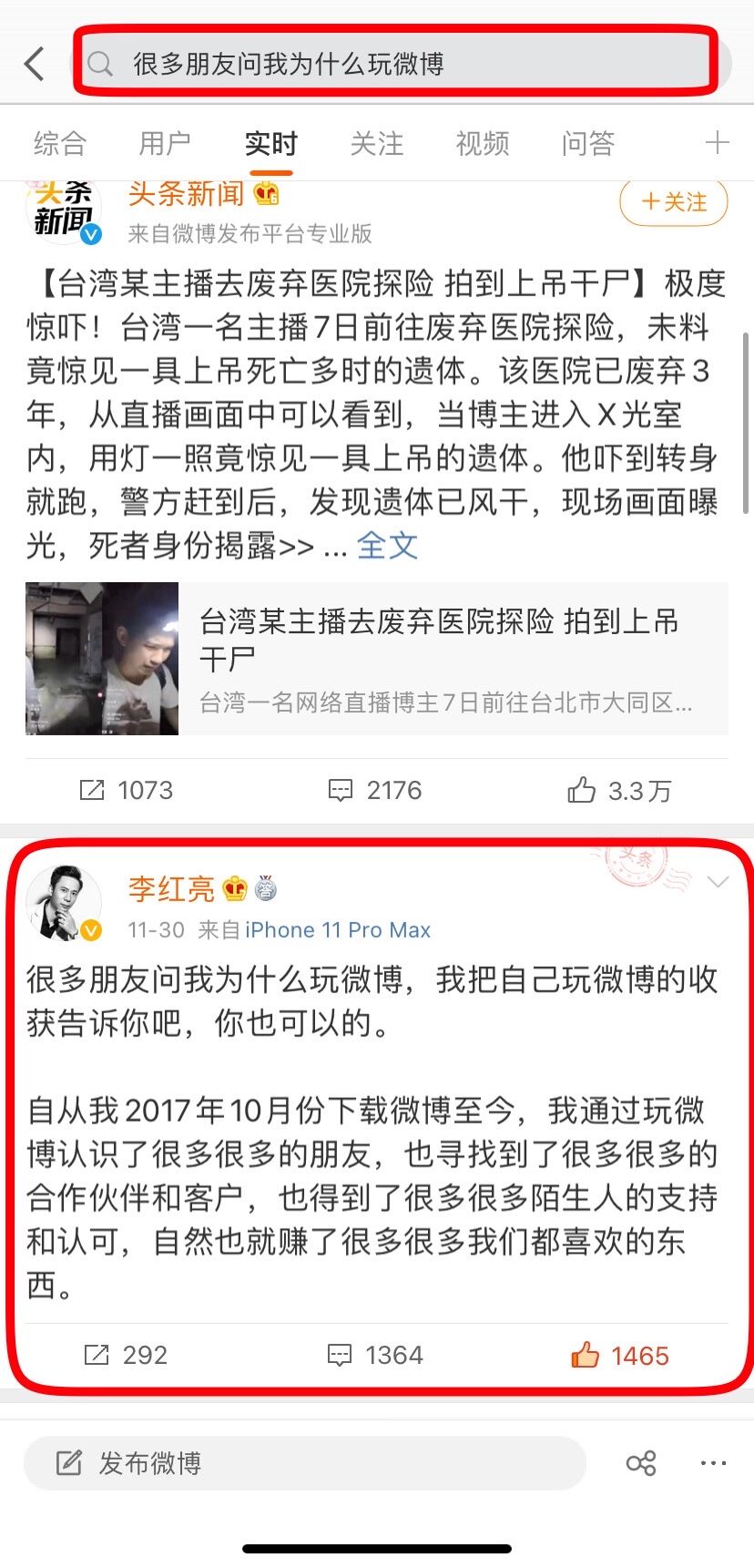The height and width of the screenshot is (1568, 754).
Task: Expand the dropdown arrow on 李红亮's post
Action: tap(718, 882)
